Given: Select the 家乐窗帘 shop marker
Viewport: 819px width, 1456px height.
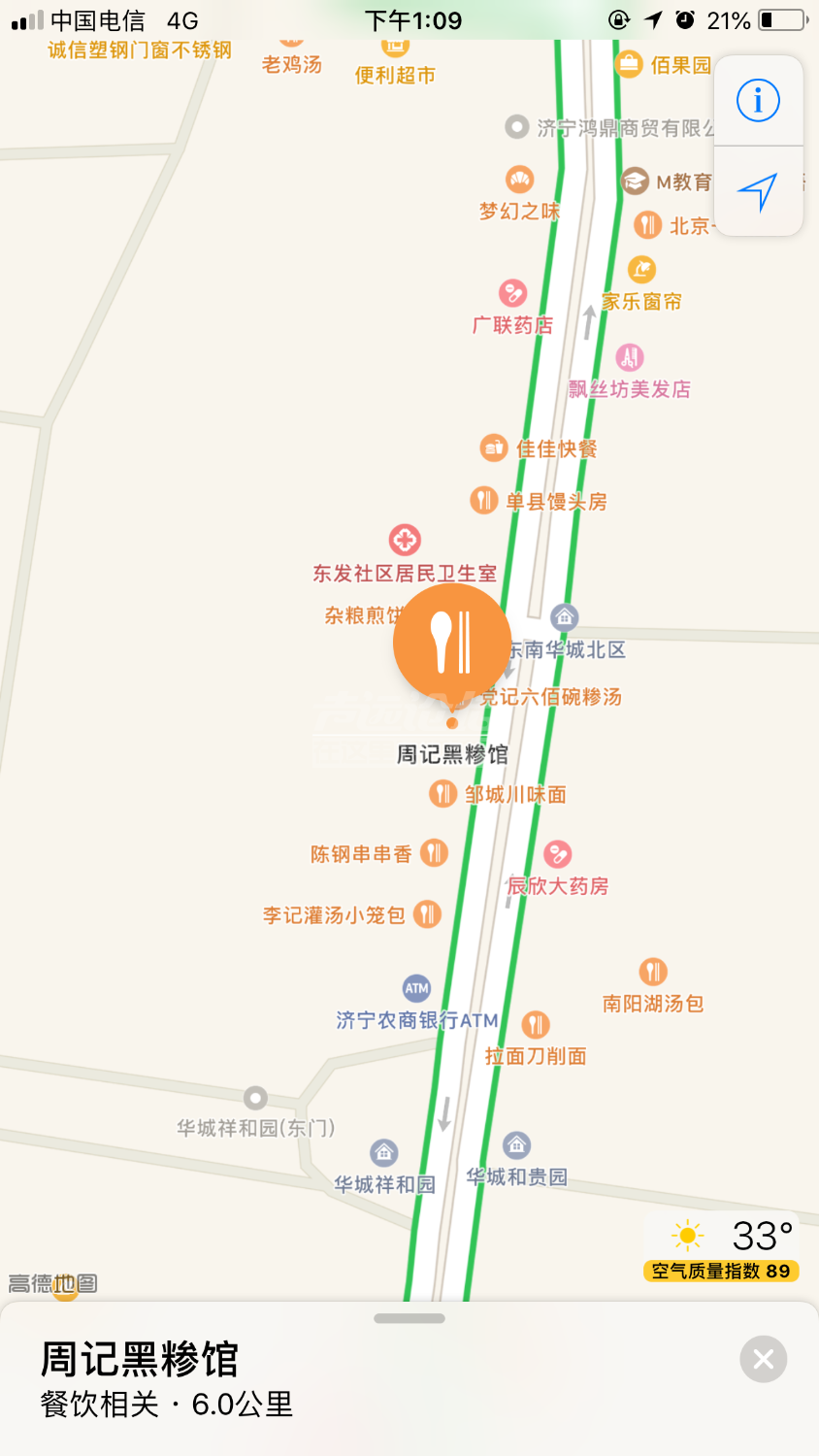Looking at the screenshot, I should pyautogui.click(x=641, y=269).
